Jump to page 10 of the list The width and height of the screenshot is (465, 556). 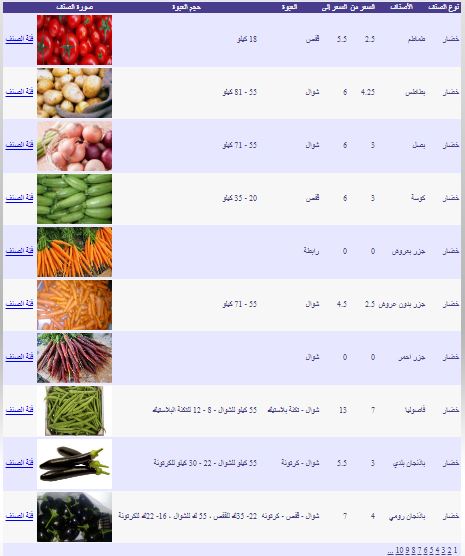[x=399, y=551]
